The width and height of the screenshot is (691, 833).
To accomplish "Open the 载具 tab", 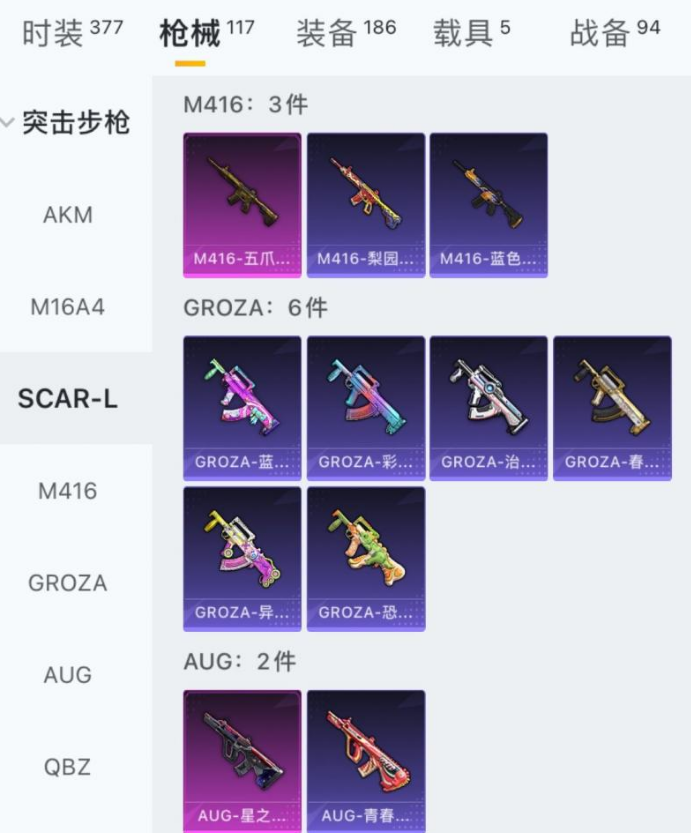I will click(x=471, y=34).
